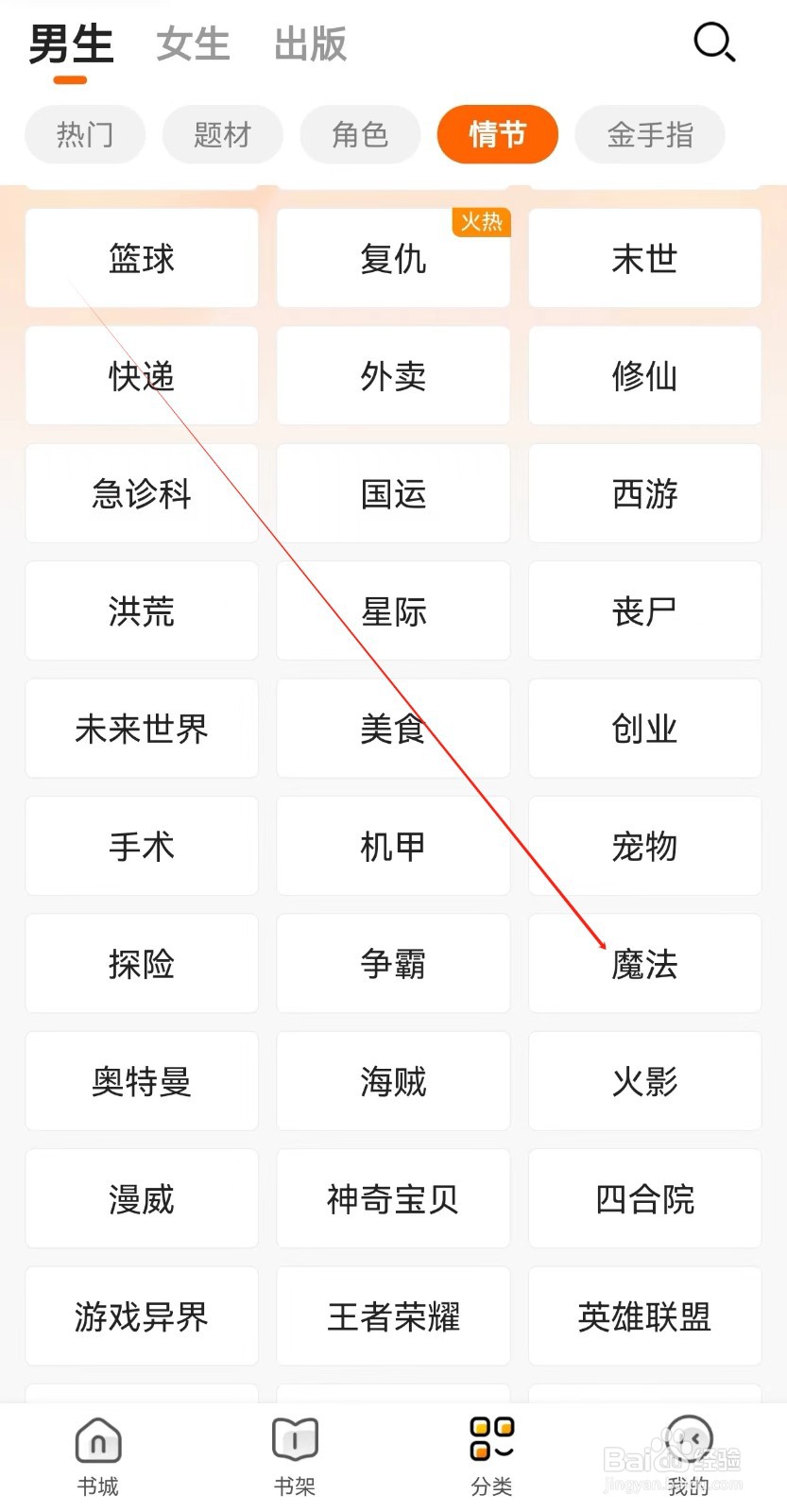787x1512 pixels.
Task: Select the 热门 filter tab
Action: [85, 134]
